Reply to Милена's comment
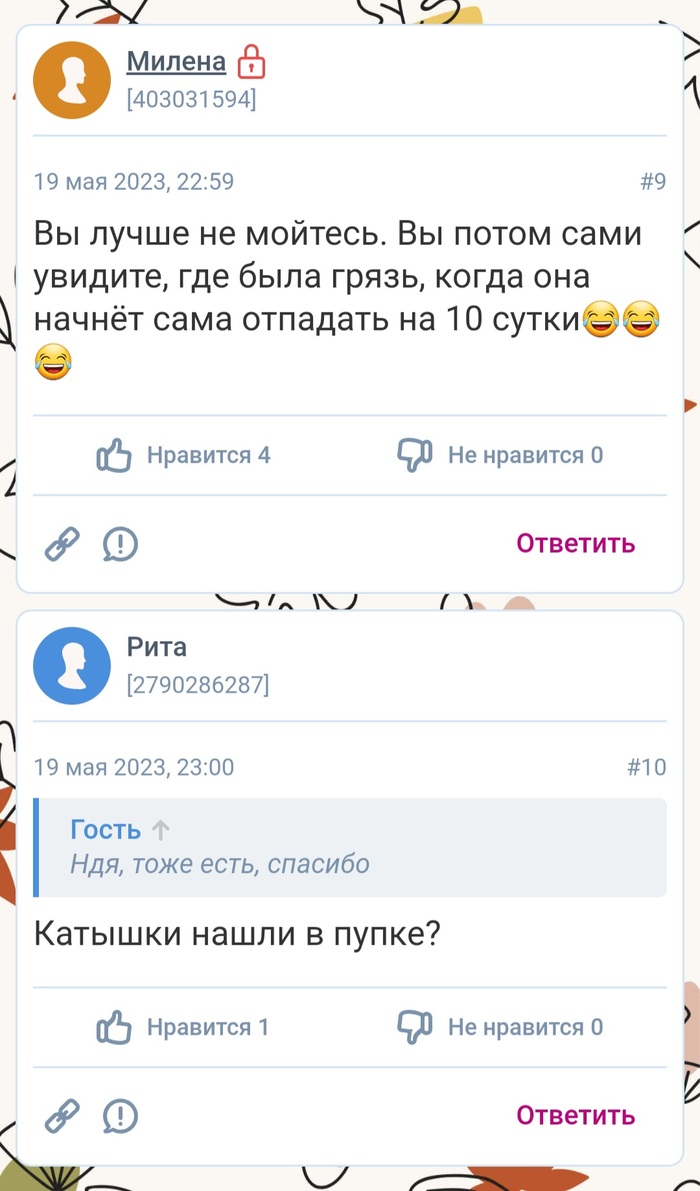Viewport: 700px width, 1191px height. coord(575,543)
